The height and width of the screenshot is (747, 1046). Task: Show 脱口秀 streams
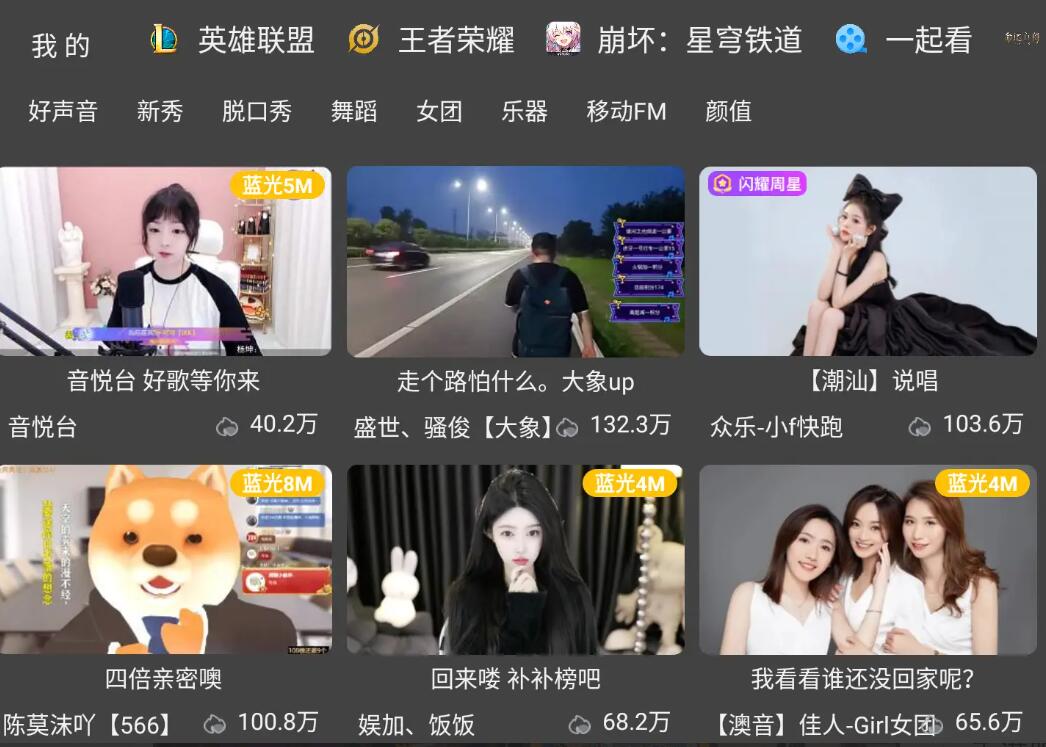point(257,111)
